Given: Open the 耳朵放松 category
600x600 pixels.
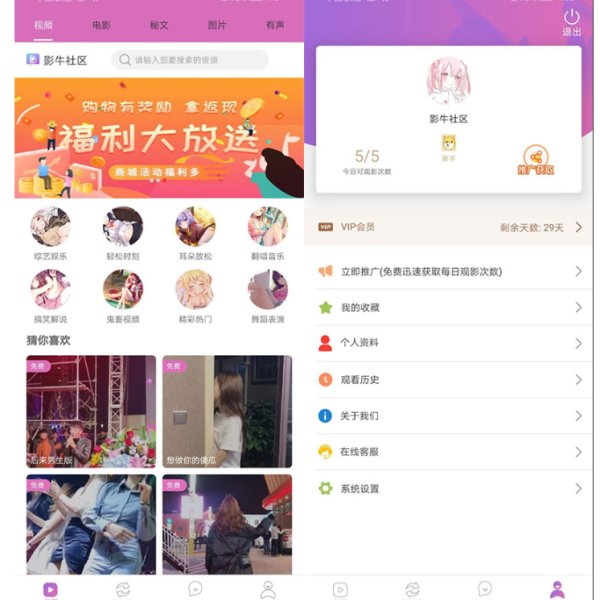Looking at the screenshot, I should pos(195,235).
